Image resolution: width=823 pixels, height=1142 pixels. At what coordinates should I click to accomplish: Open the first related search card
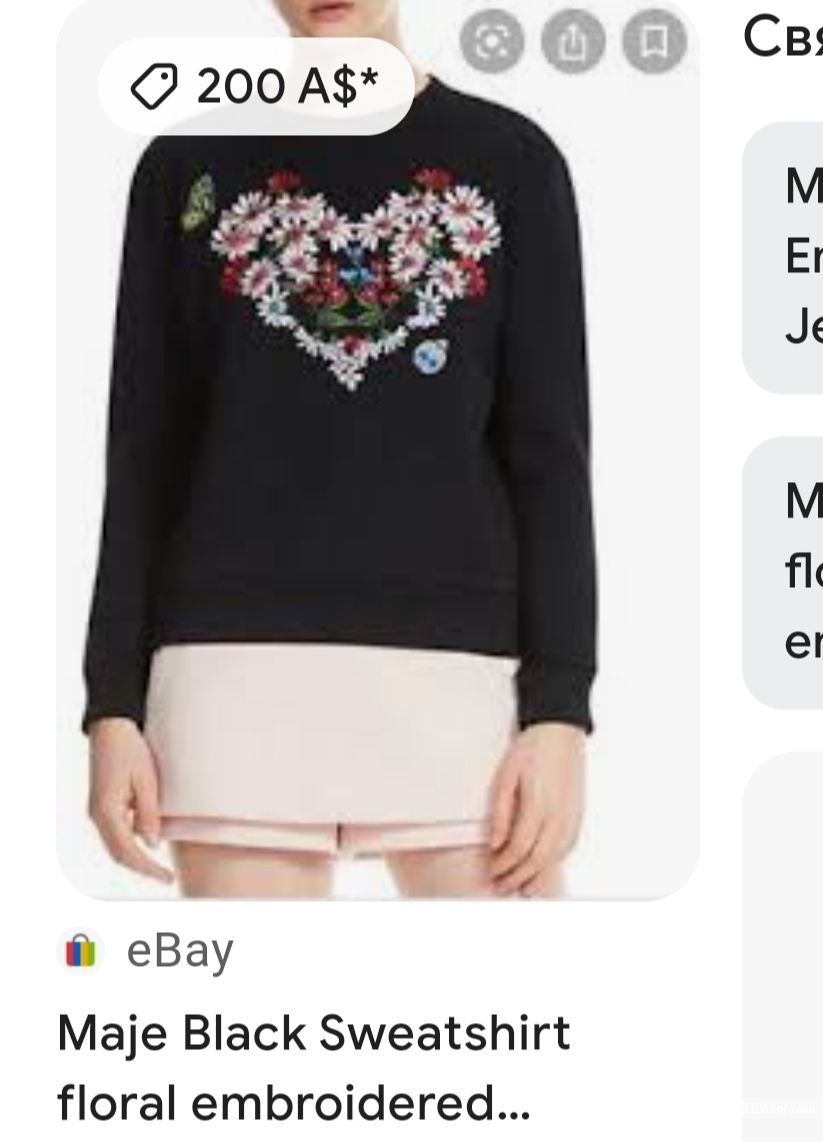coord(786,257)
